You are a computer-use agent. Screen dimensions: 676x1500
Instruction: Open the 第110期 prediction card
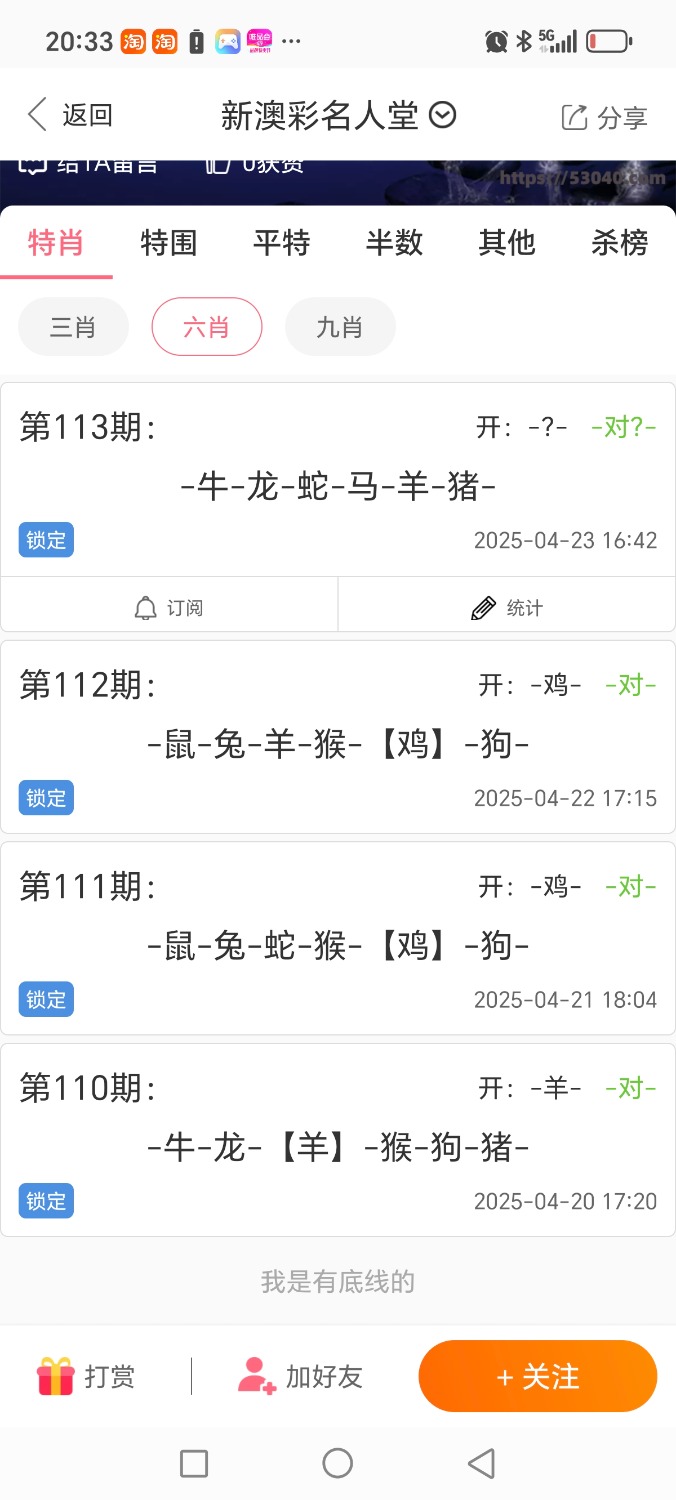click(x=338, y=1140)
